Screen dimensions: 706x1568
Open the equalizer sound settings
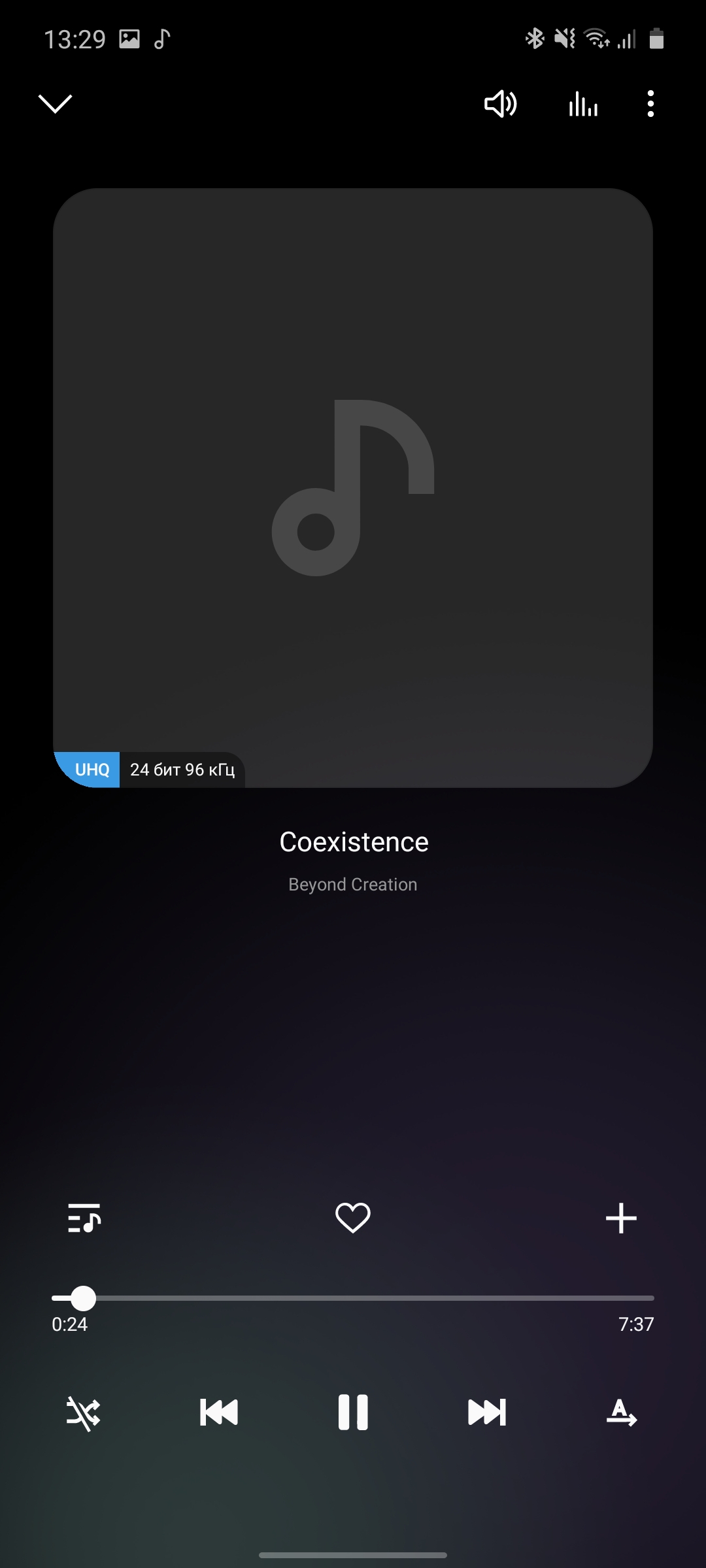pyautogui.click(x=583, y=104)
